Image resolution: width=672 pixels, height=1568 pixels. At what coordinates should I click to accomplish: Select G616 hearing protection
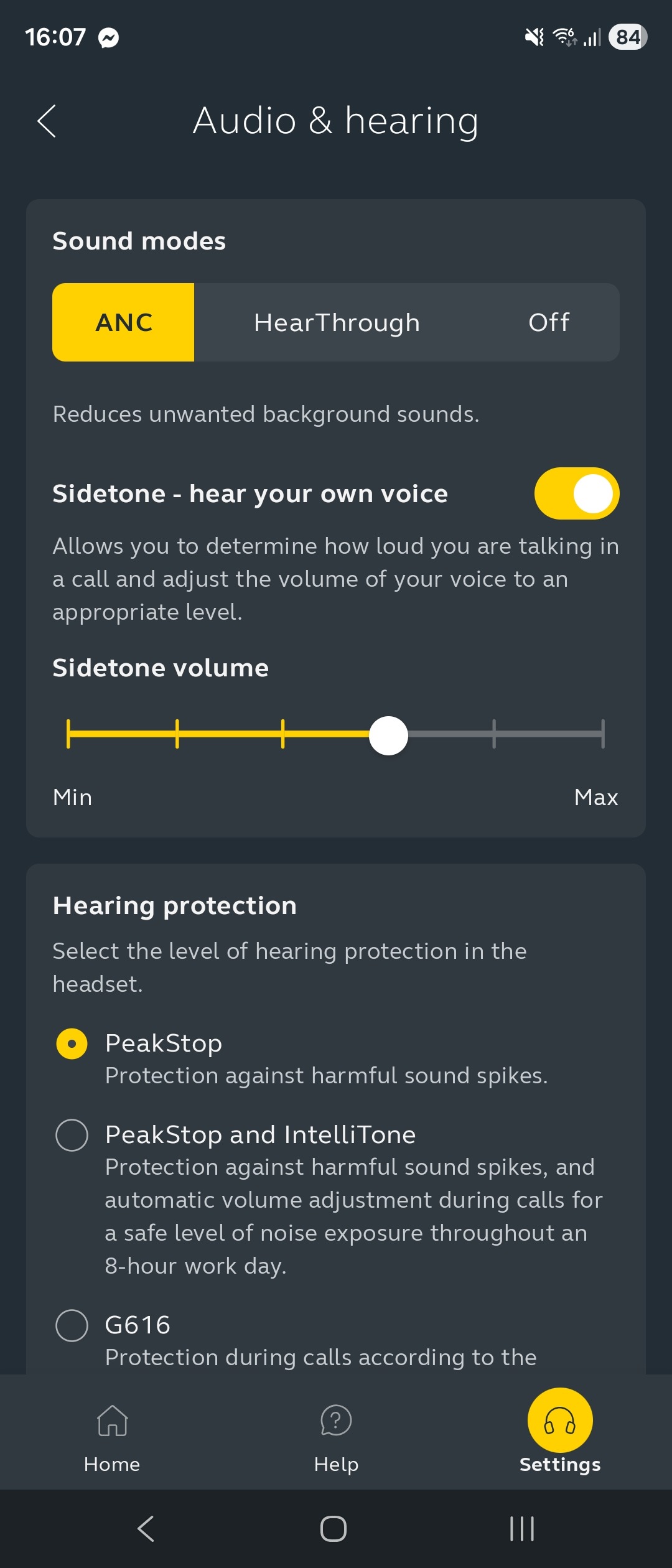[72, 1325]
